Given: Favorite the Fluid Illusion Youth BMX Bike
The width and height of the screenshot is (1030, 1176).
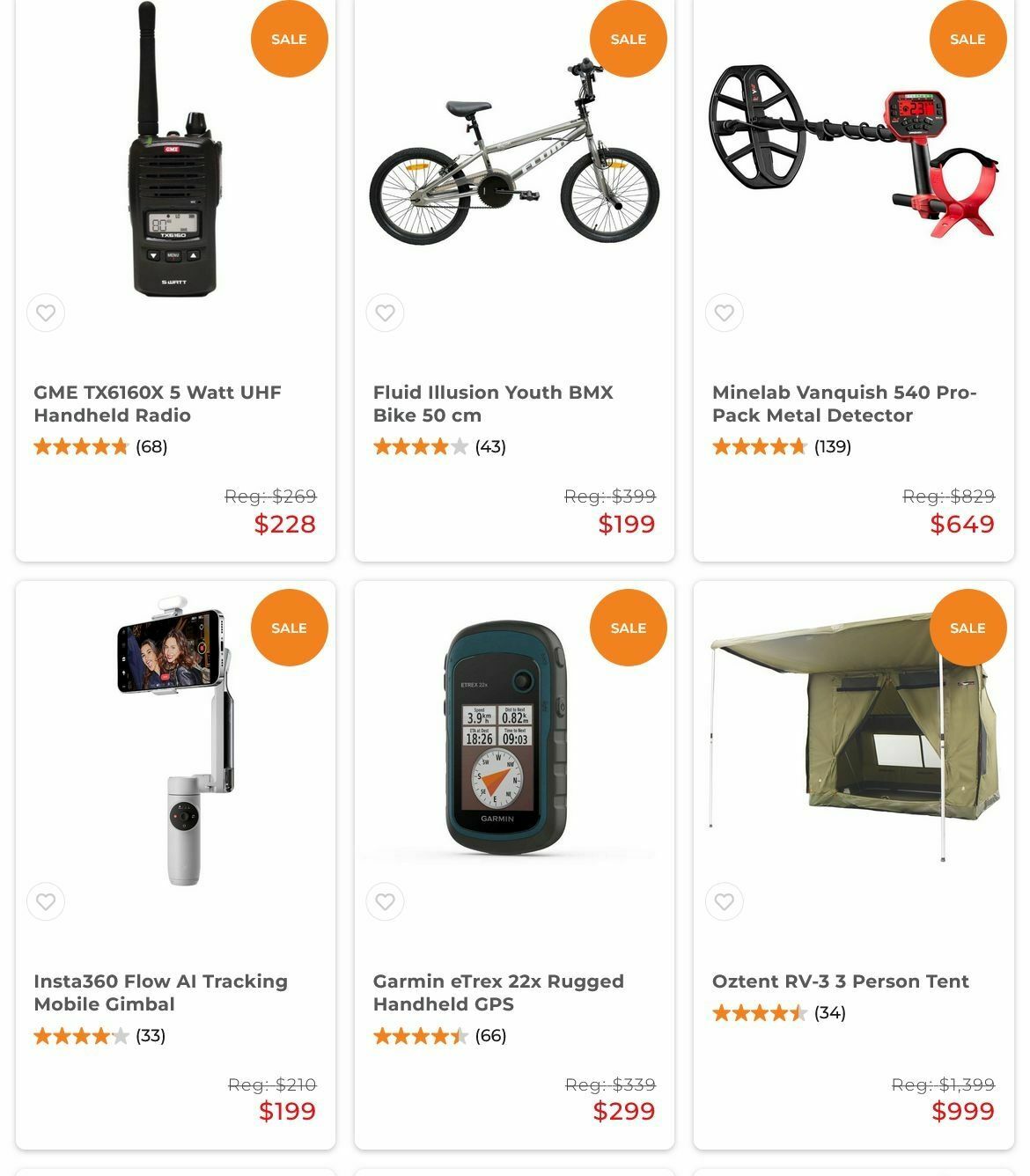Looking at the screenshot, I should tap(385, 312).
